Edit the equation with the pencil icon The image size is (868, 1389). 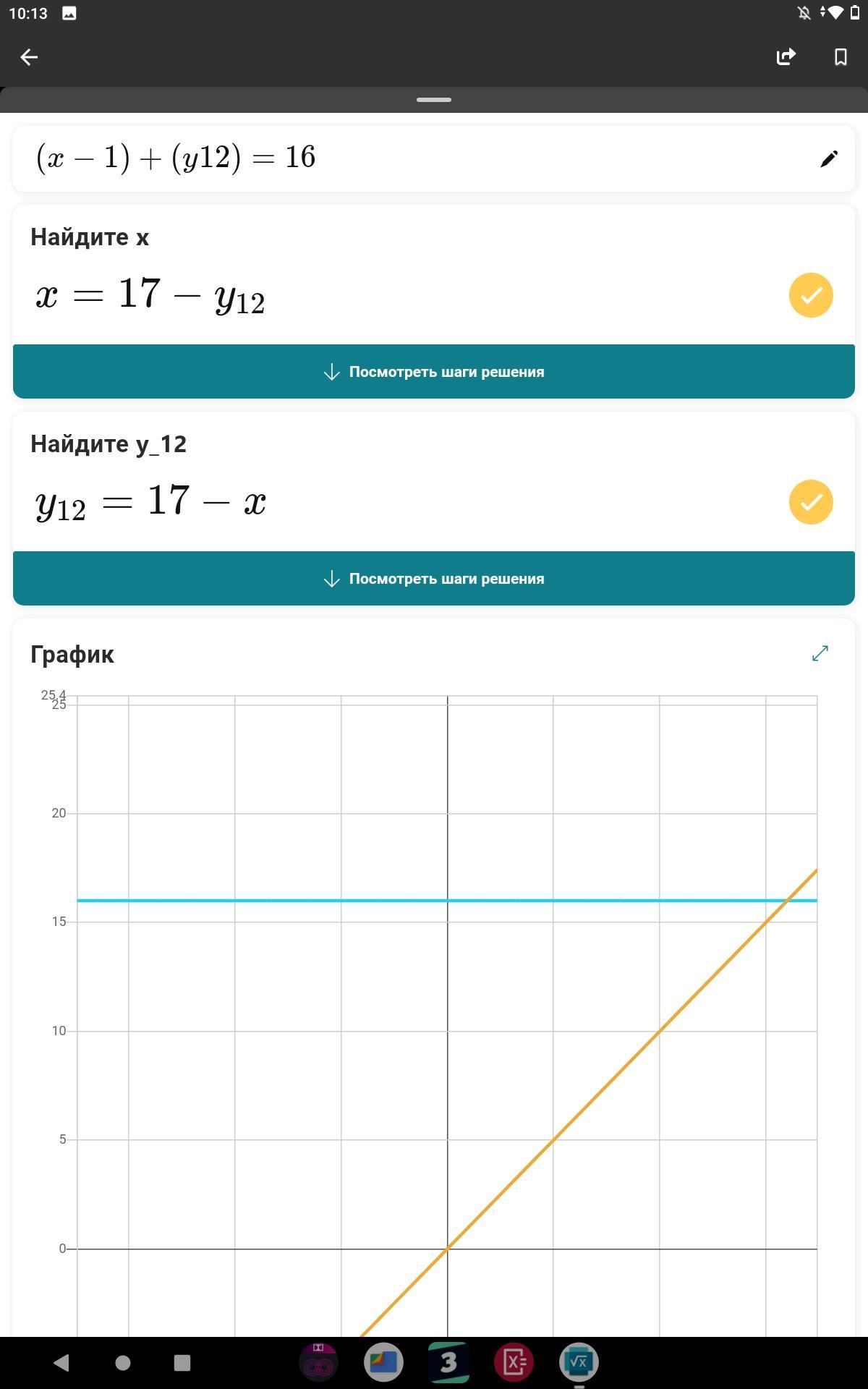point(829,158)
